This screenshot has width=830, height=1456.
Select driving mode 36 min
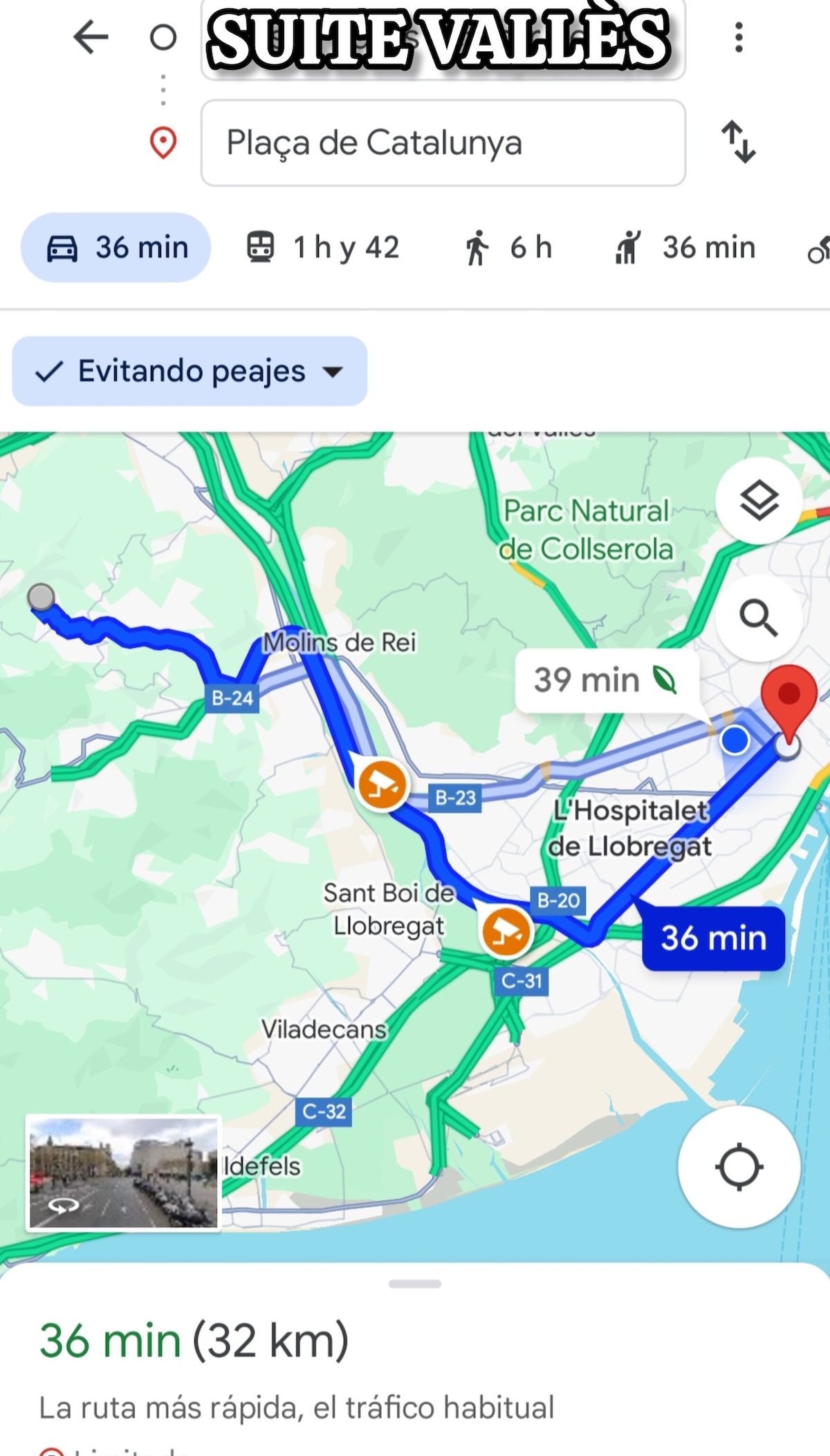(116, 248)
